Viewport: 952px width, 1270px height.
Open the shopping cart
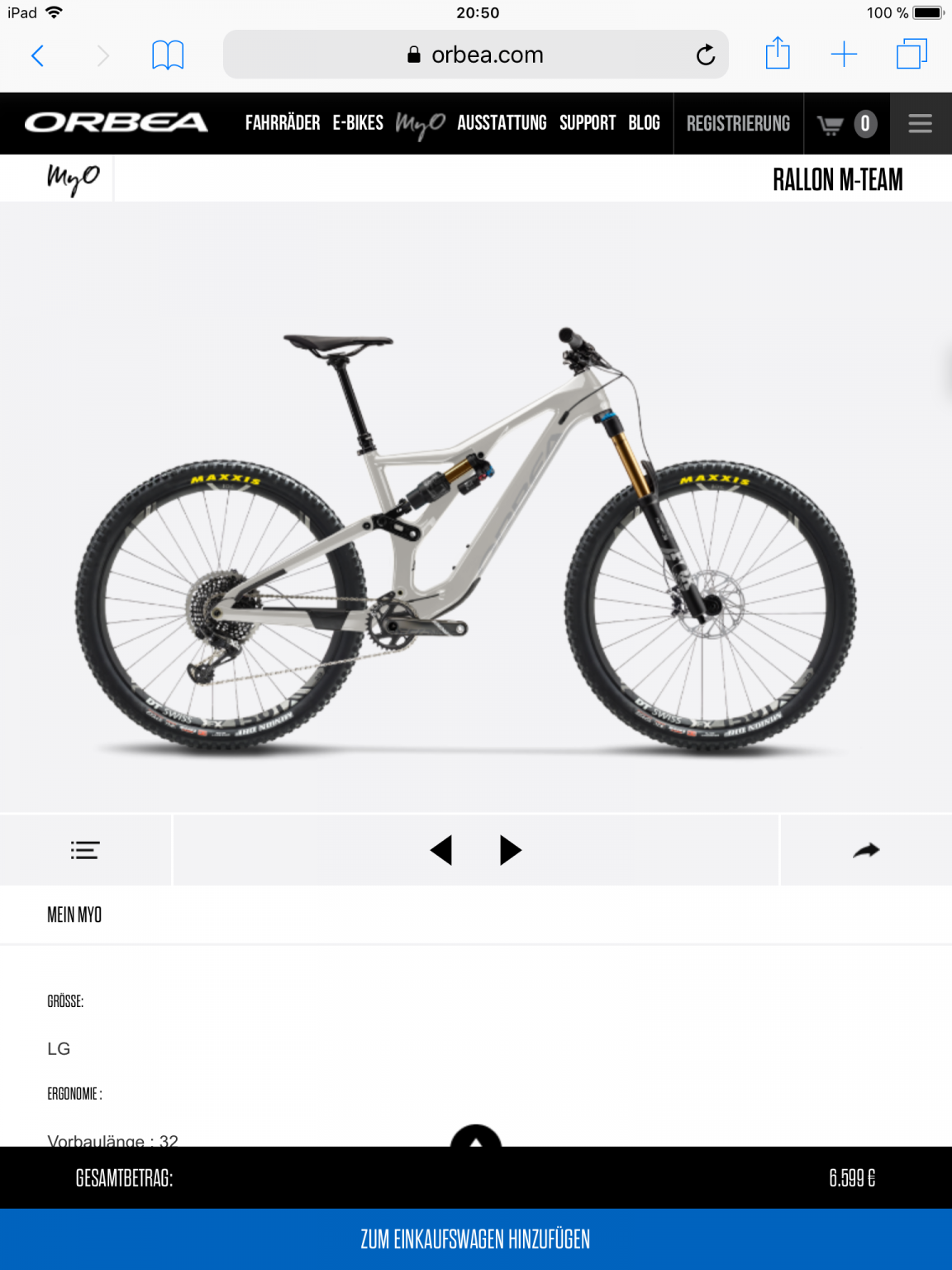click(846, 124)
